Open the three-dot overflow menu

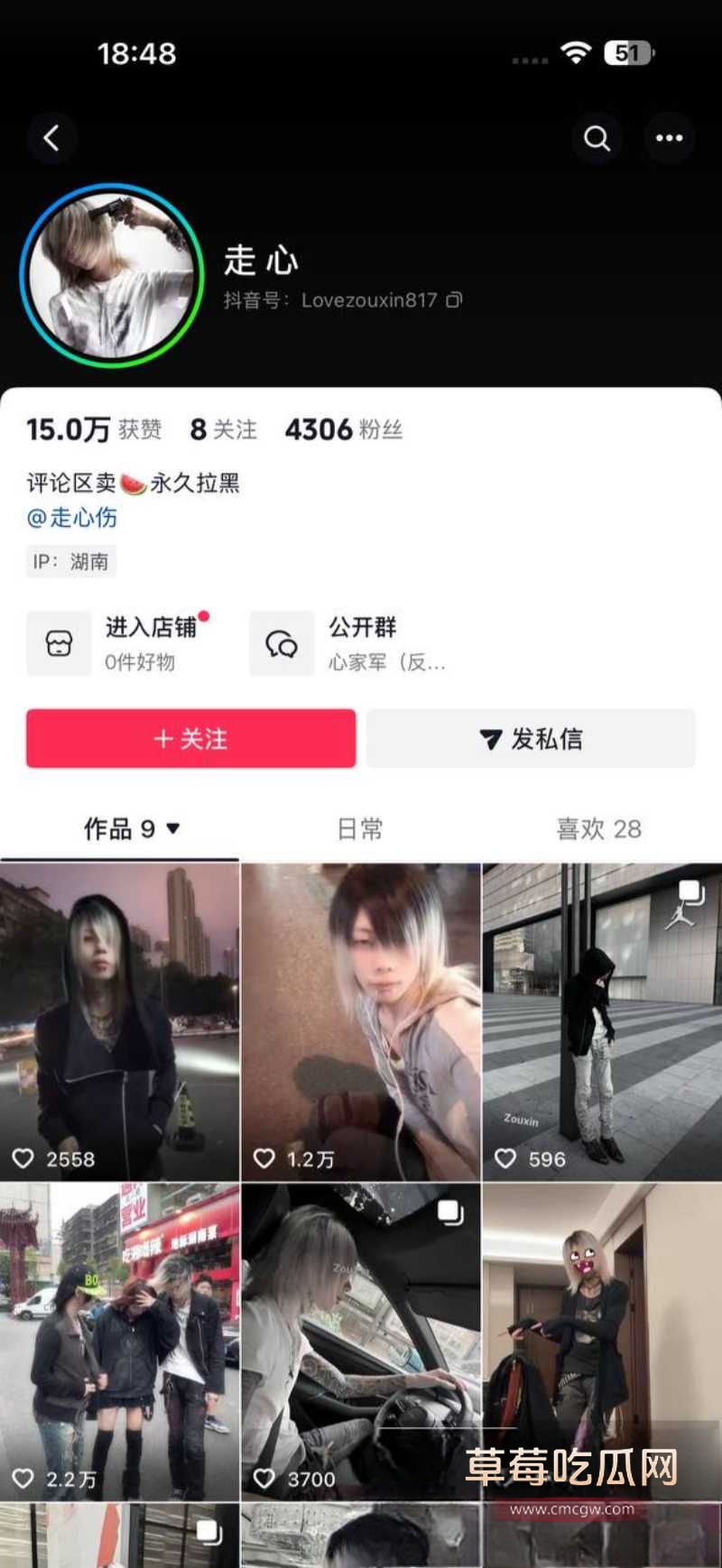669,138
